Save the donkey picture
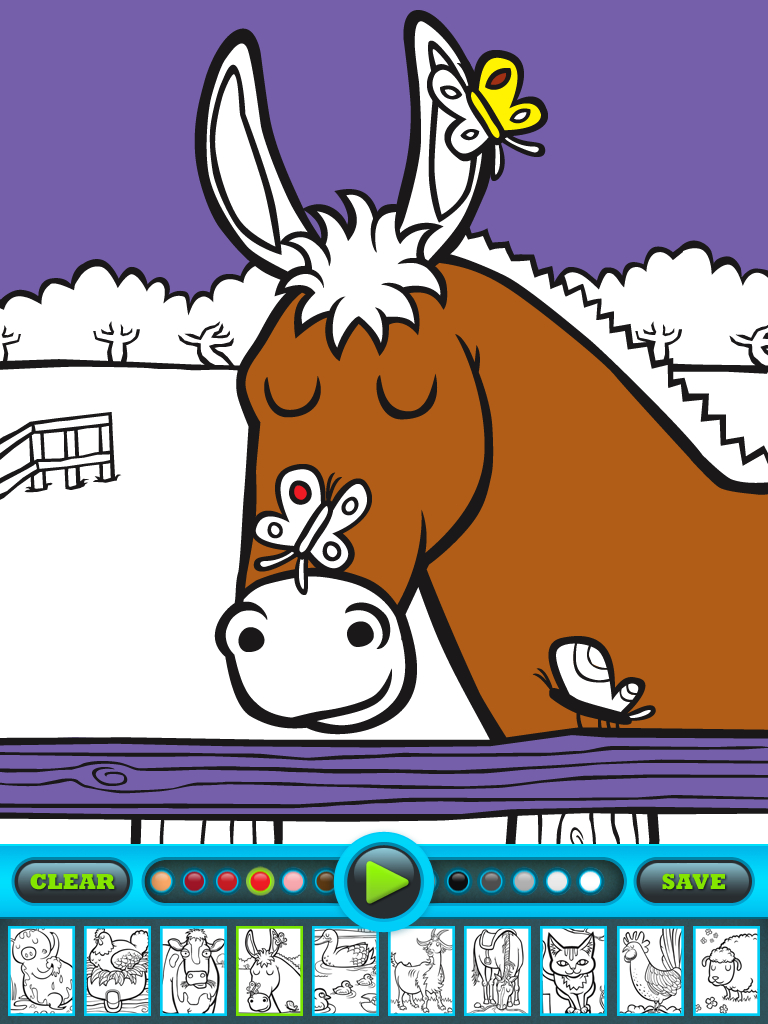The image size is (768, 1024). [694, 882]
